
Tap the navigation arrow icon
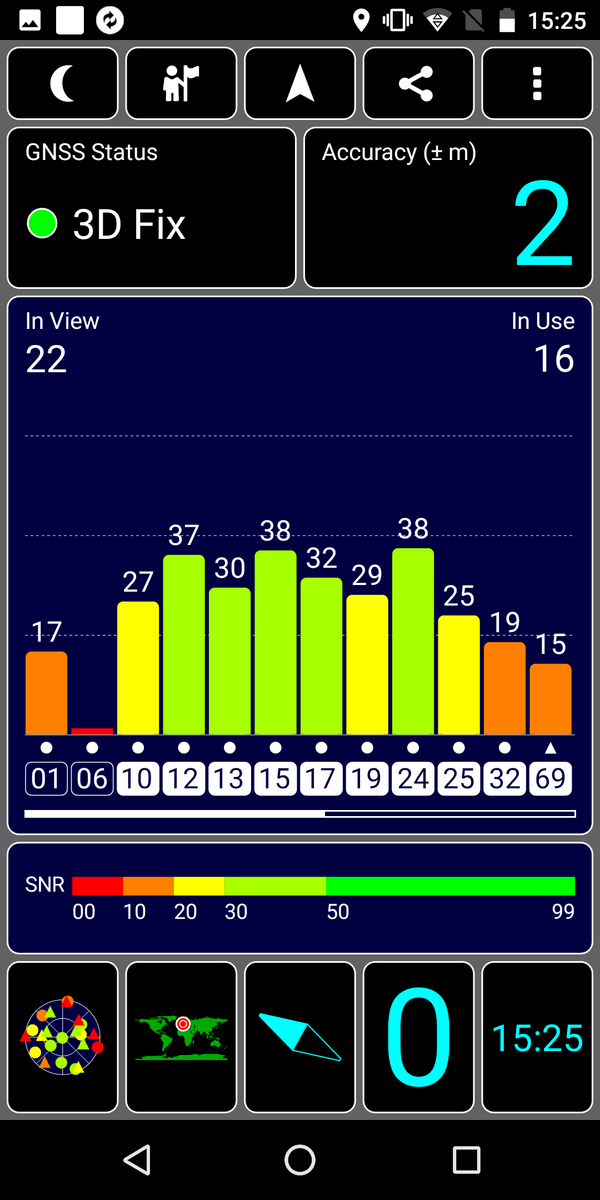pos(300,84)
